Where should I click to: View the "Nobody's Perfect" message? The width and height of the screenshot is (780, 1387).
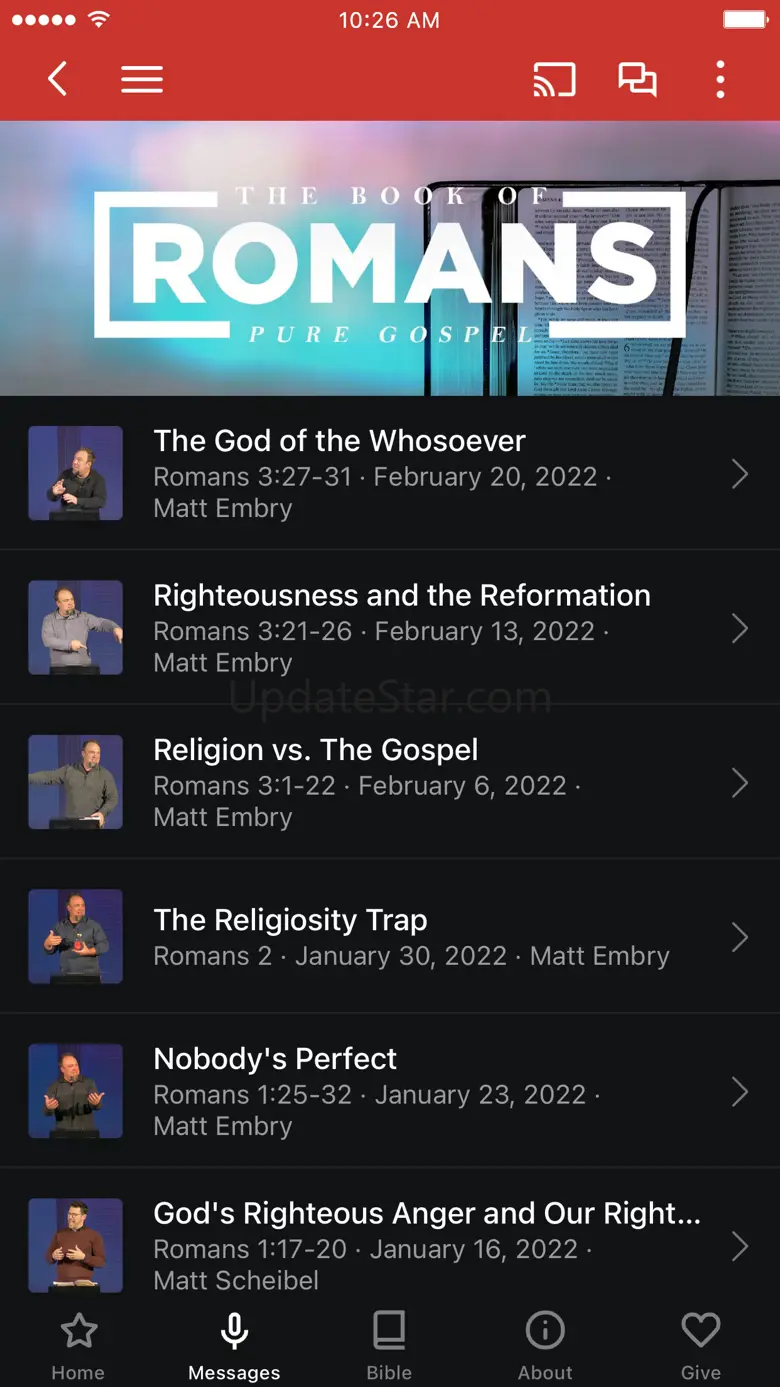[390, 1091]
